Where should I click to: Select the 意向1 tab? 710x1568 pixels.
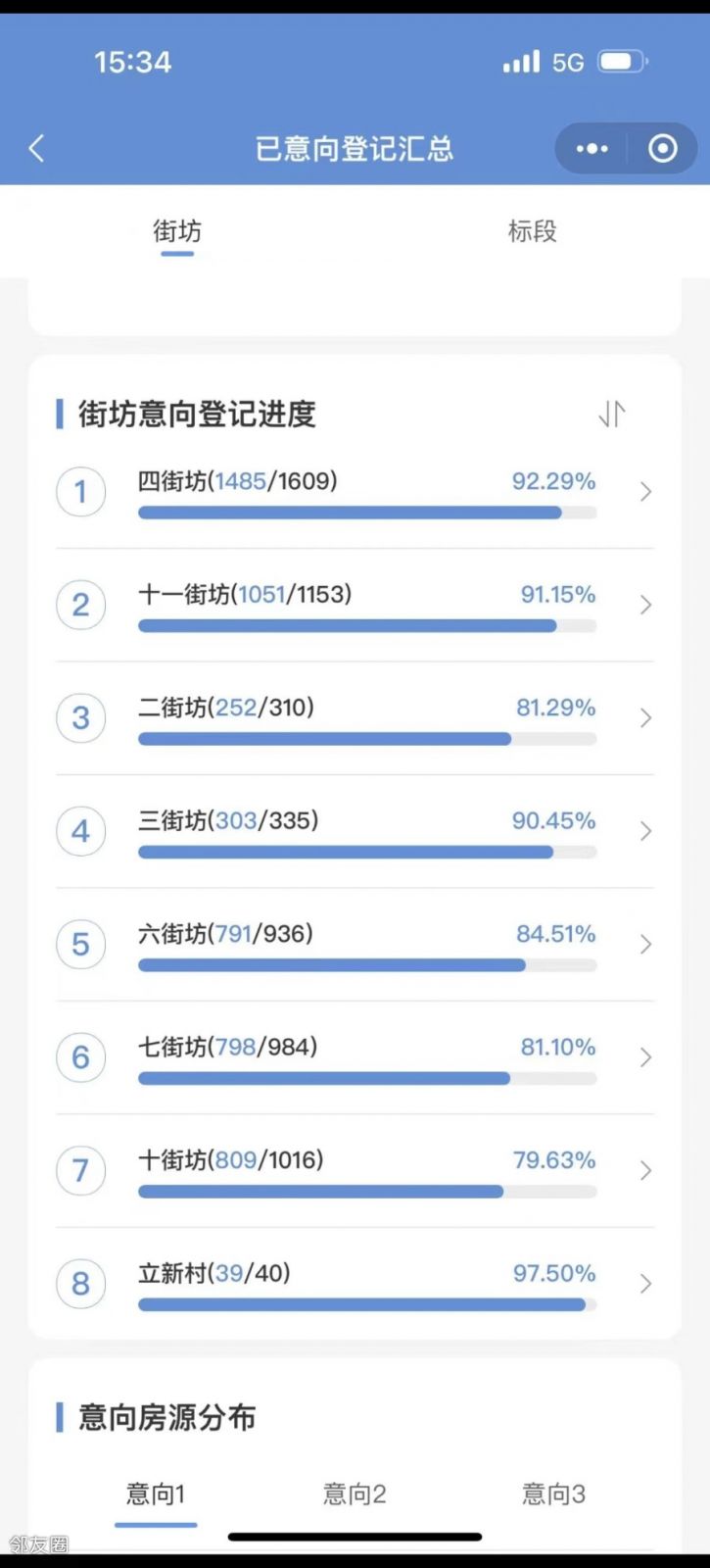[x=156, y=1494]
